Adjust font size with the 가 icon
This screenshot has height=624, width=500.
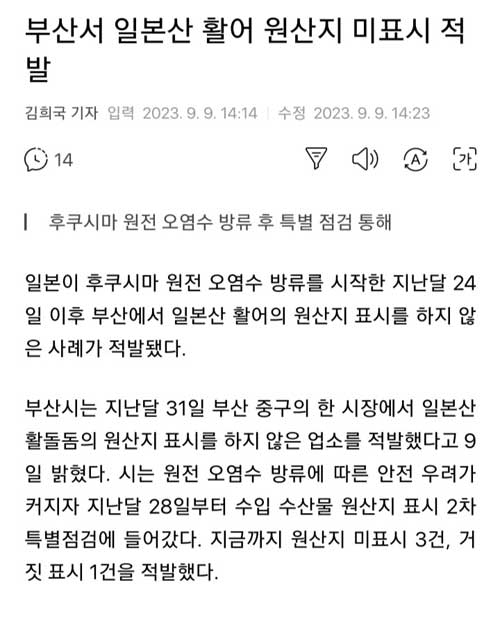coord(465,159)
